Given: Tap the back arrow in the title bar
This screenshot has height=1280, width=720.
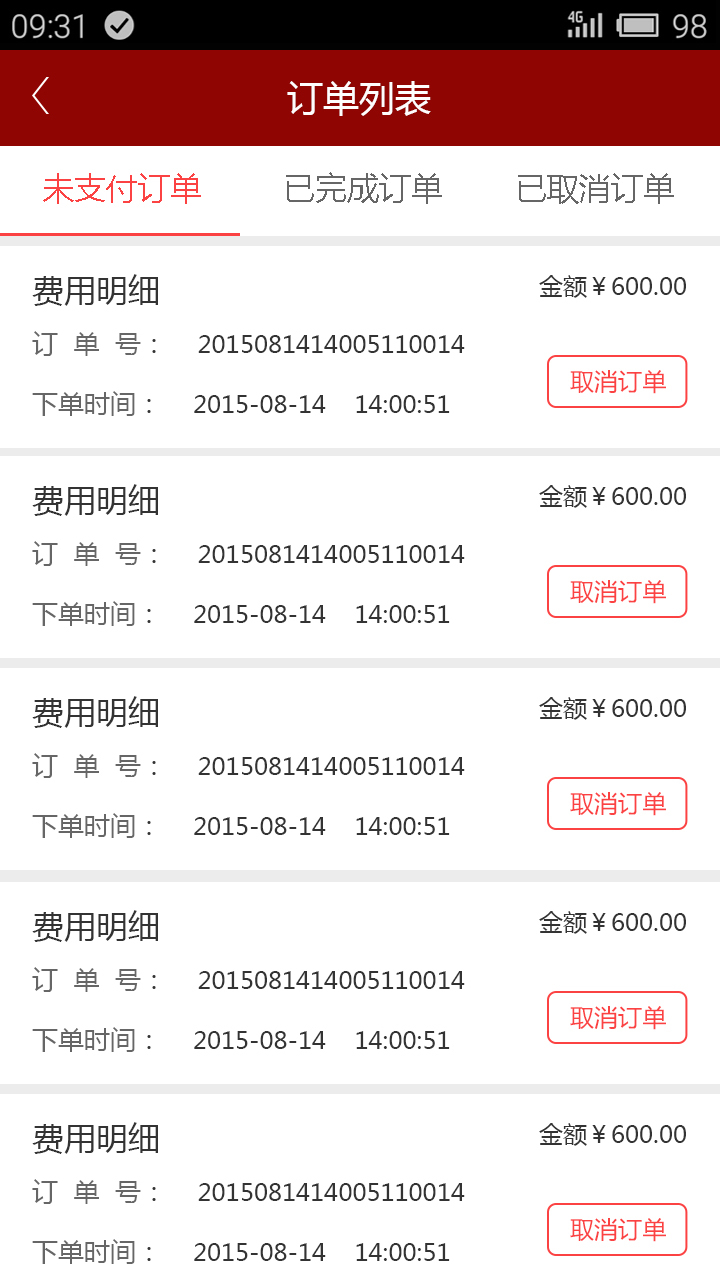Looking at the screenshot, I should click(x=40, y=95).
